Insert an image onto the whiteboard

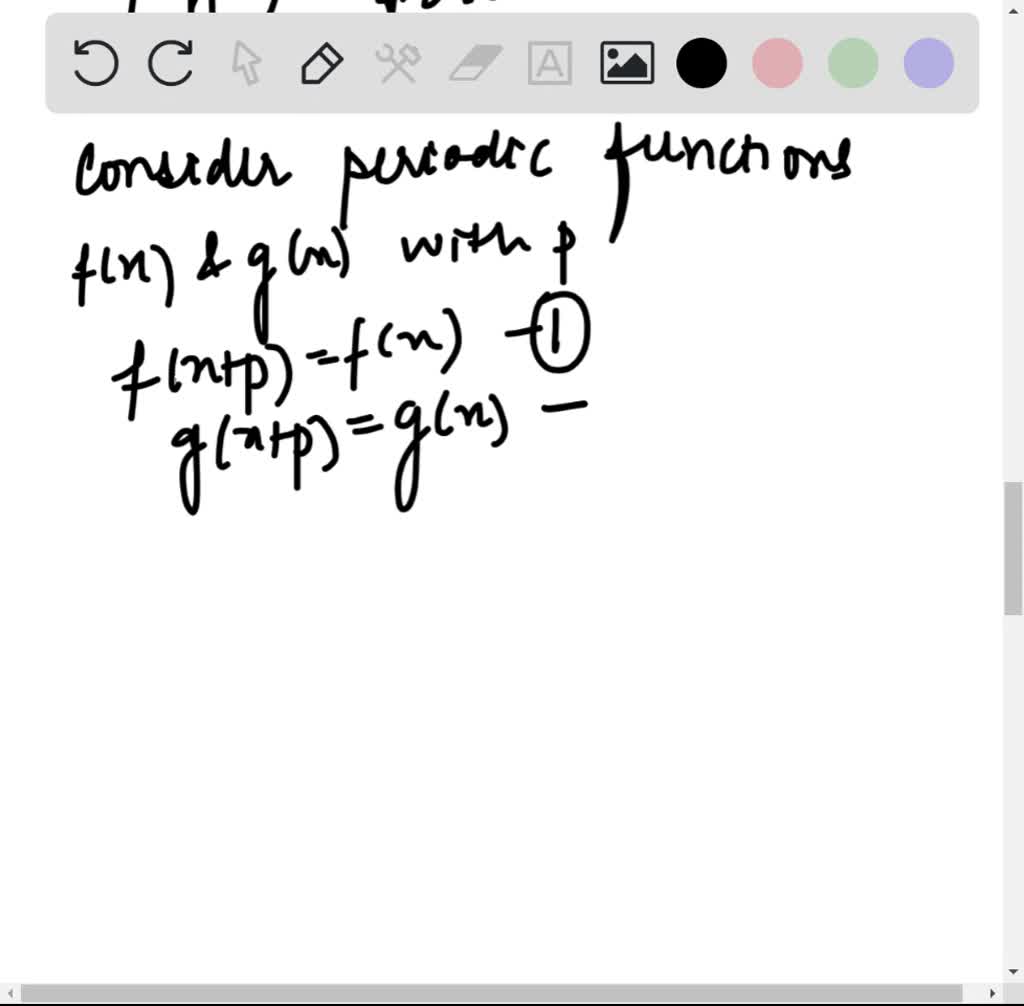click(x=626, y=64)
